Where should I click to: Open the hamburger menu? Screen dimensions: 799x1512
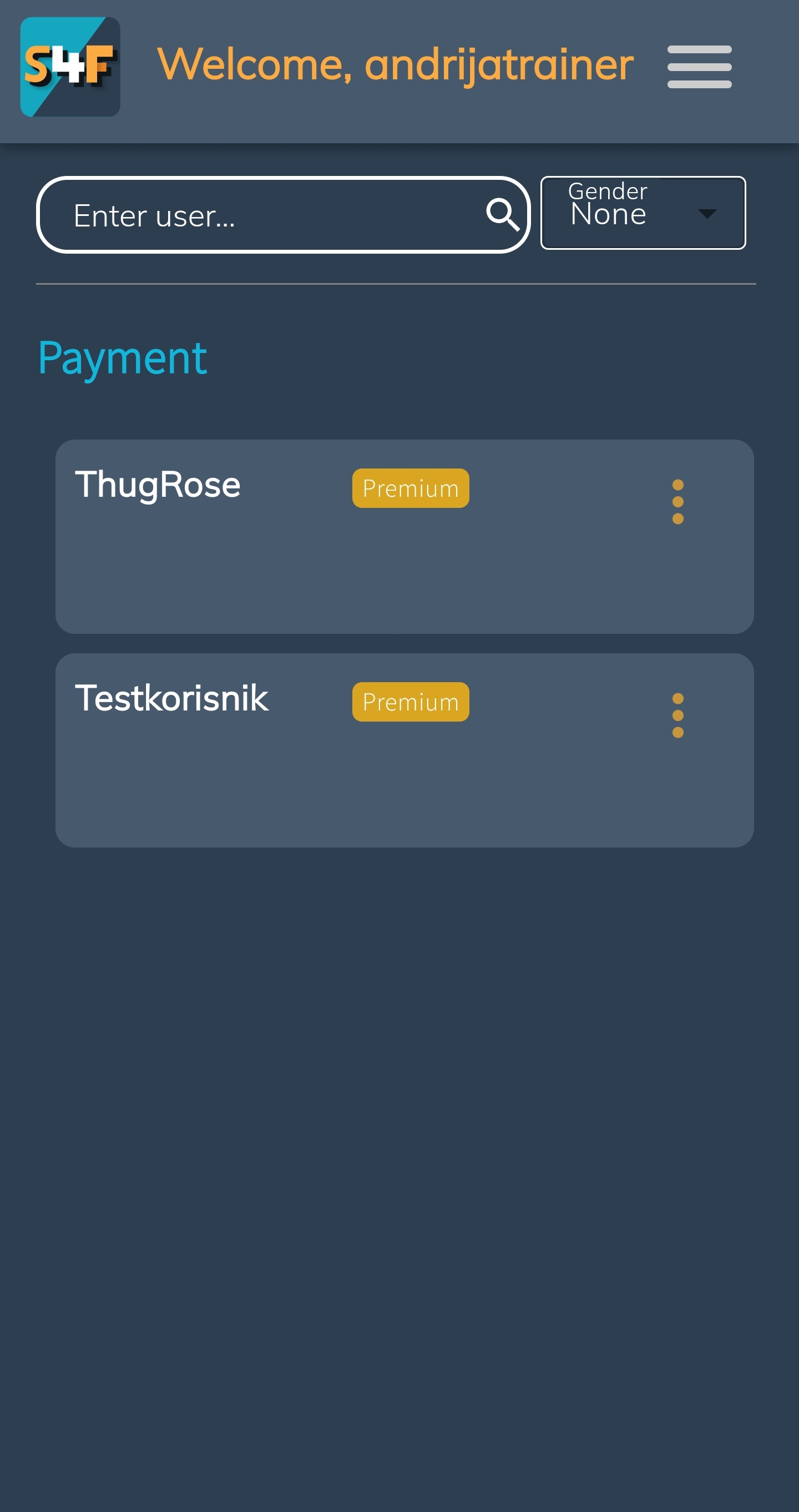tap(699, 66)
